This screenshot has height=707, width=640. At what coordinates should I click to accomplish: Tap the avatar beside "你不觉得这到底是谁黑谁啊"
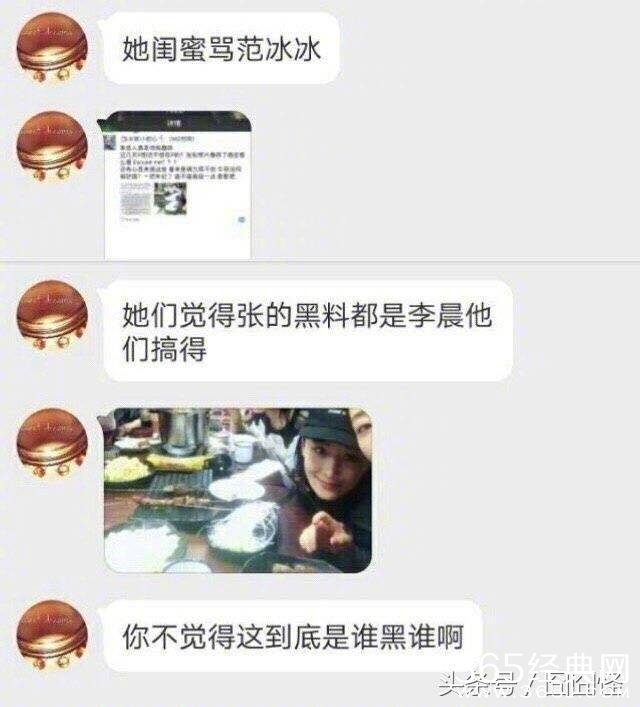tap(52, 635)
